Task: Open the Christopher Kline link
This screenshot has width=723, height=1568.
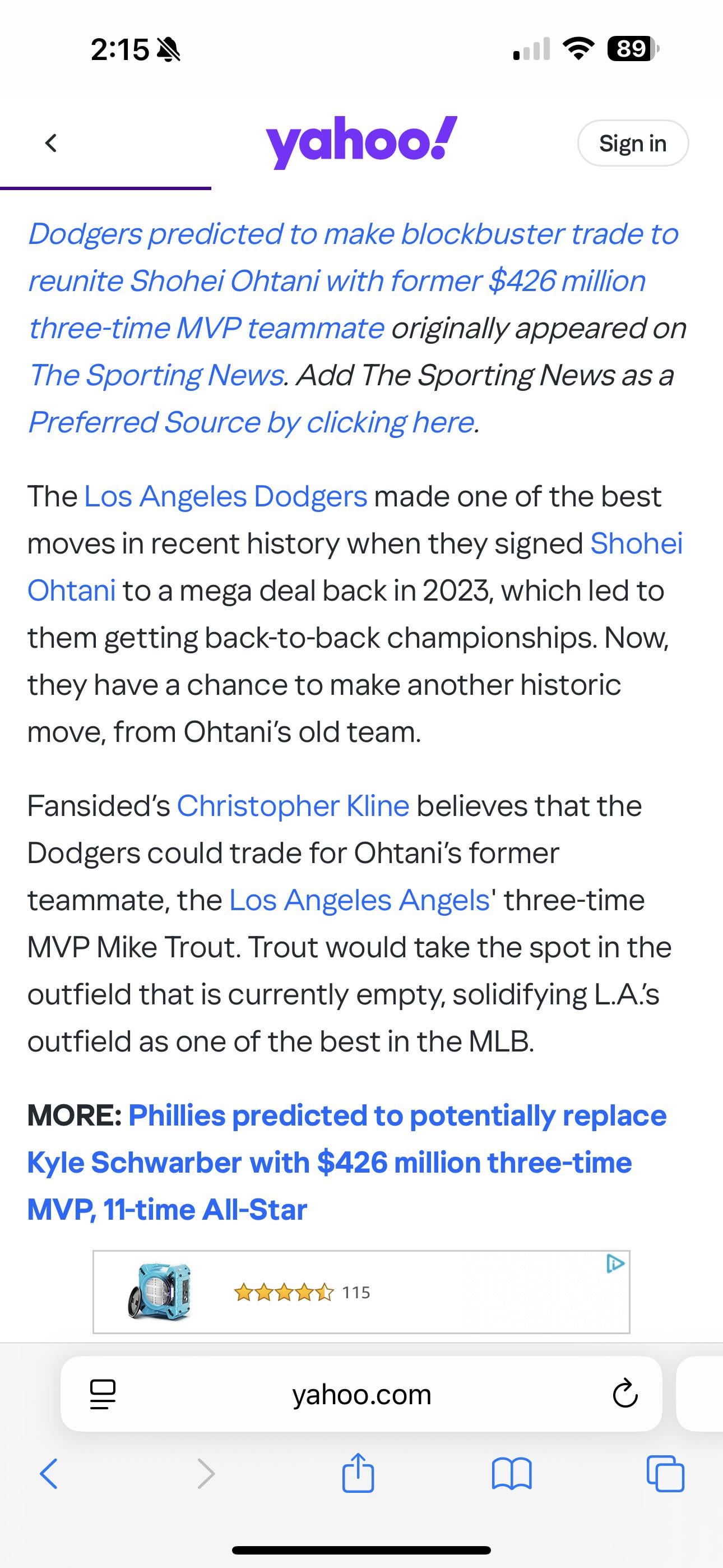Action: tap(293, 806)
